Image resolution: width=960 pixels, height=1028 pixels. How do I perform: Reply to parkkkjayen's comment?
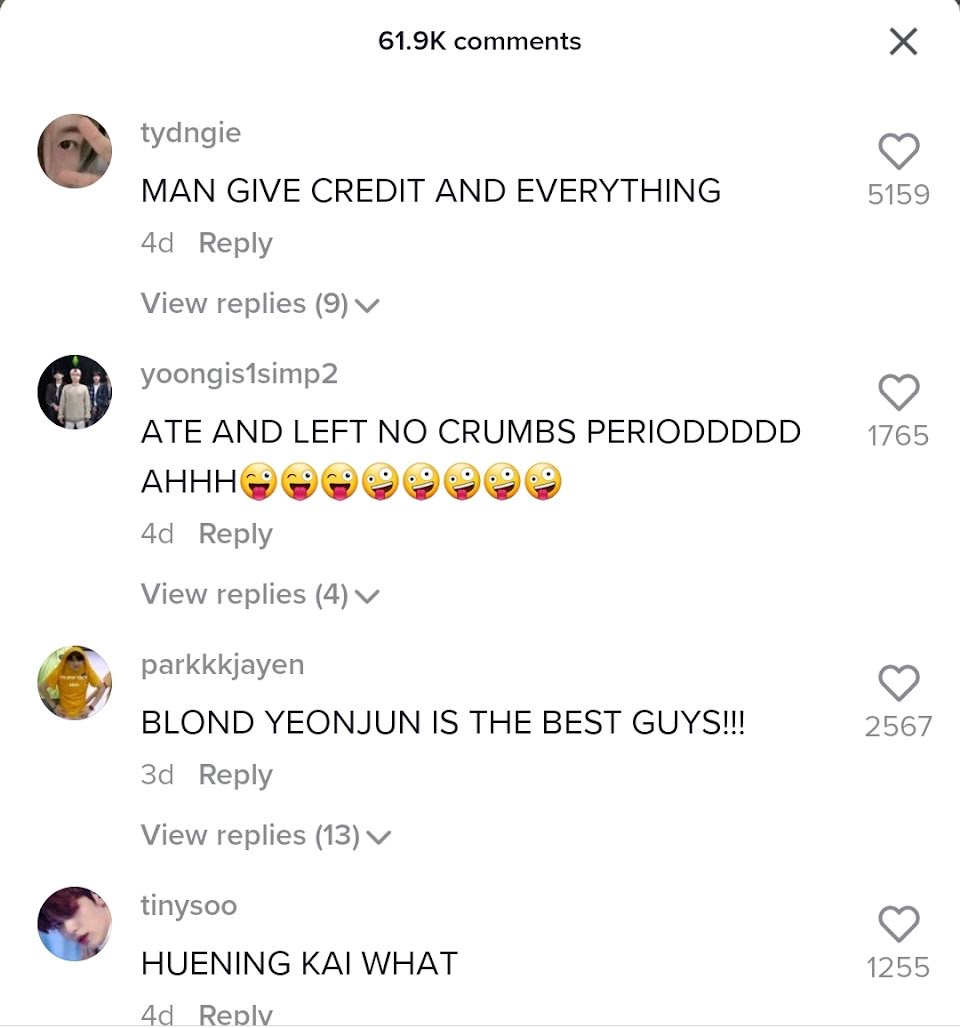[235, 775]
